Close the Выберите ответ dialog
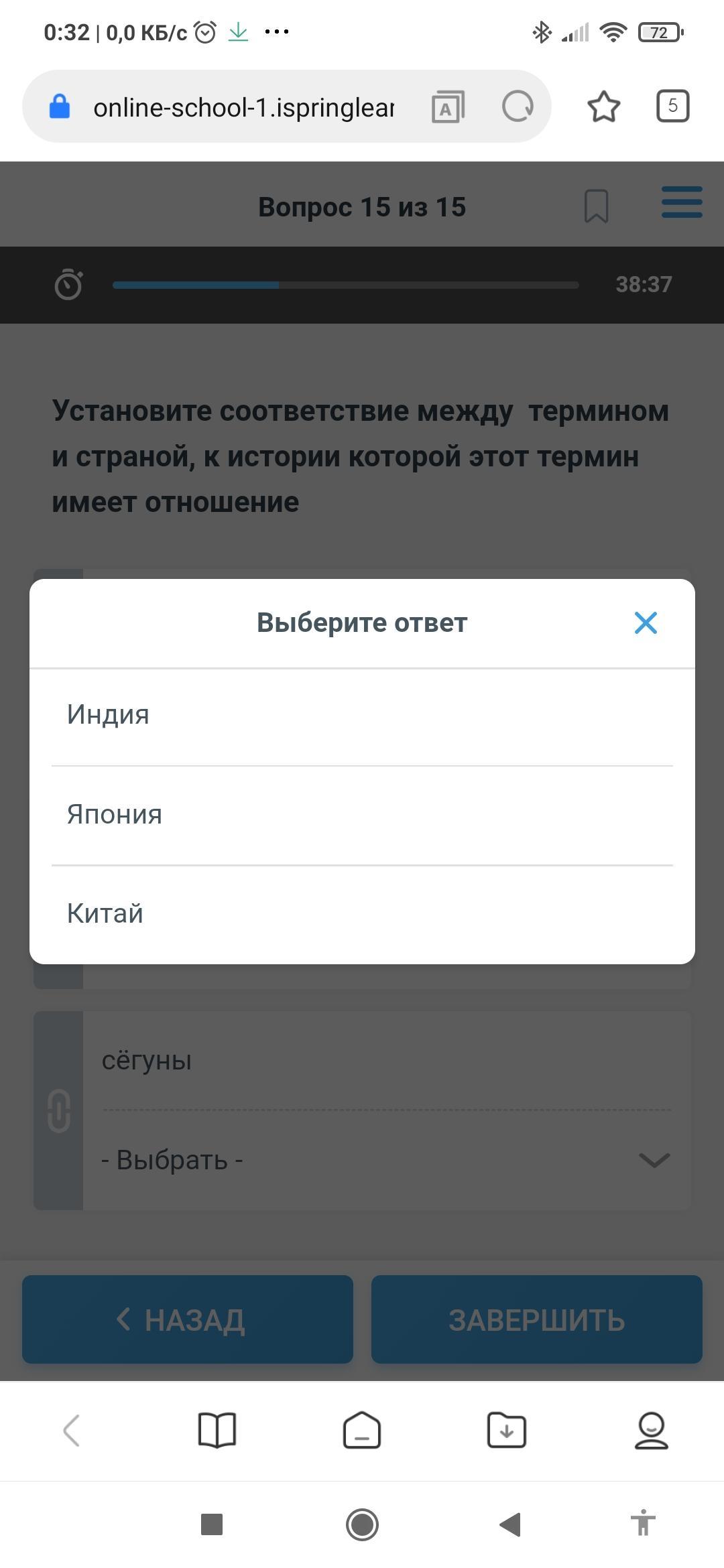 pos(646,623)
